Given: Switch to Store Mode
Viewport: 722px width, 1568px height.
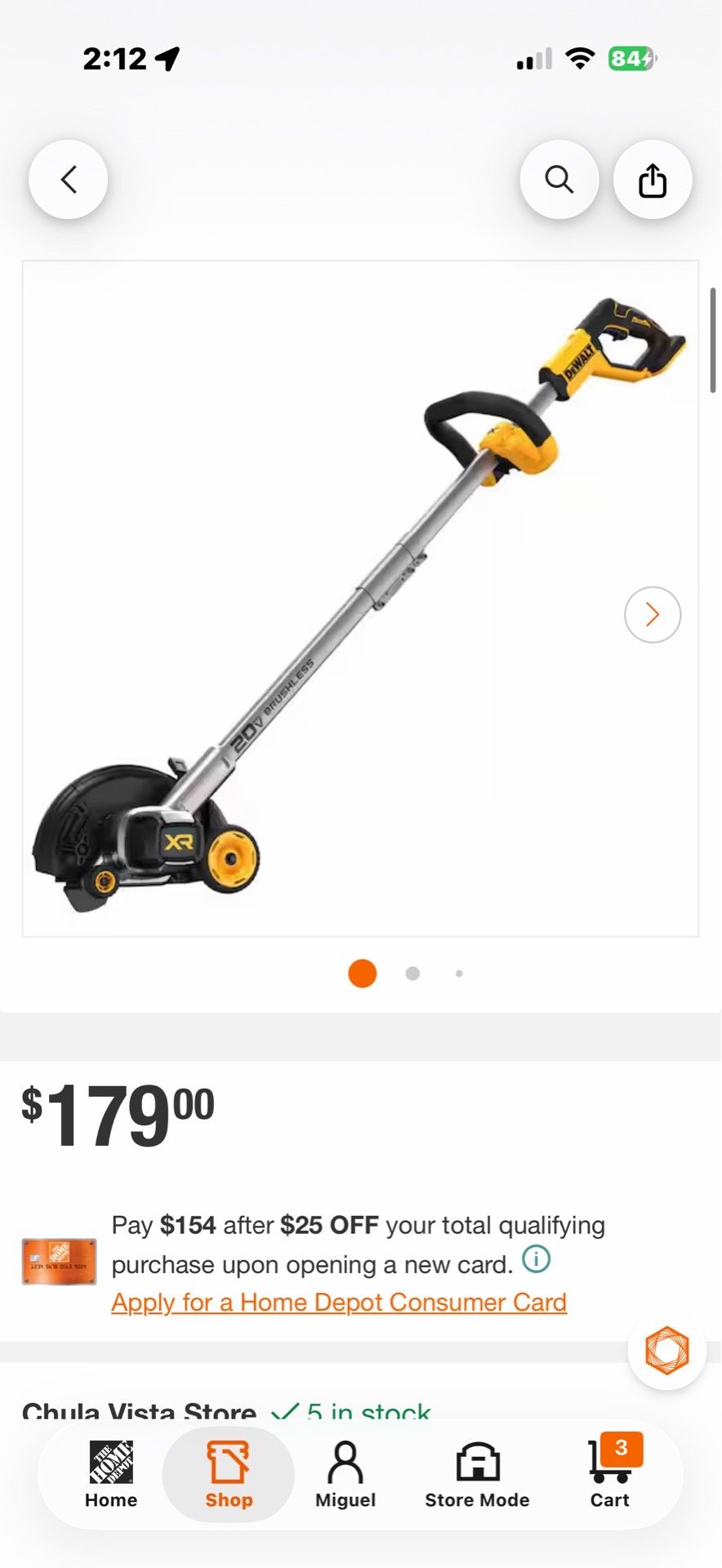Looking at the screenshot, I should click(x=477, y=1475).
